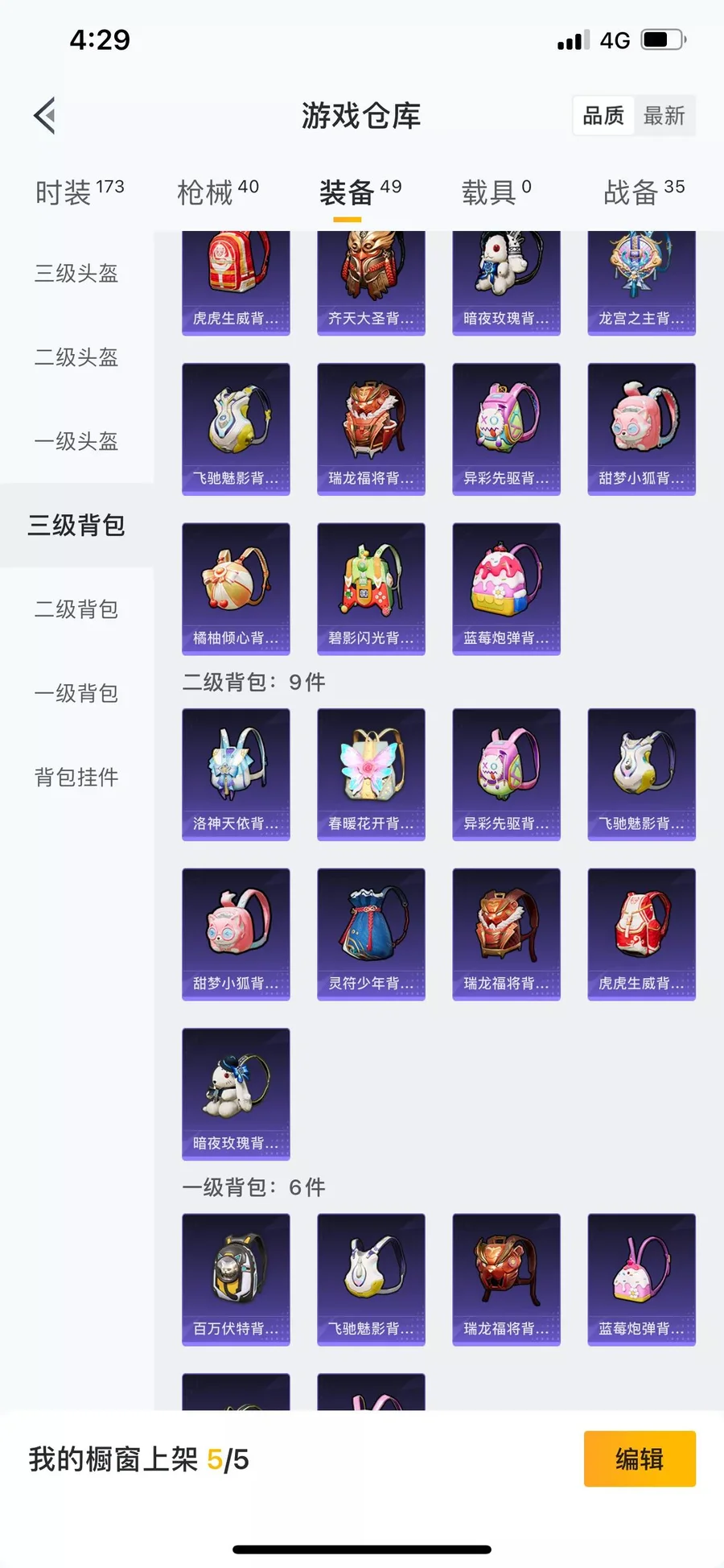Select 一级头盔 in the sidebar
Viewport: 724px width, 1568px height.
pyautogui.click(x=76, y=441)
